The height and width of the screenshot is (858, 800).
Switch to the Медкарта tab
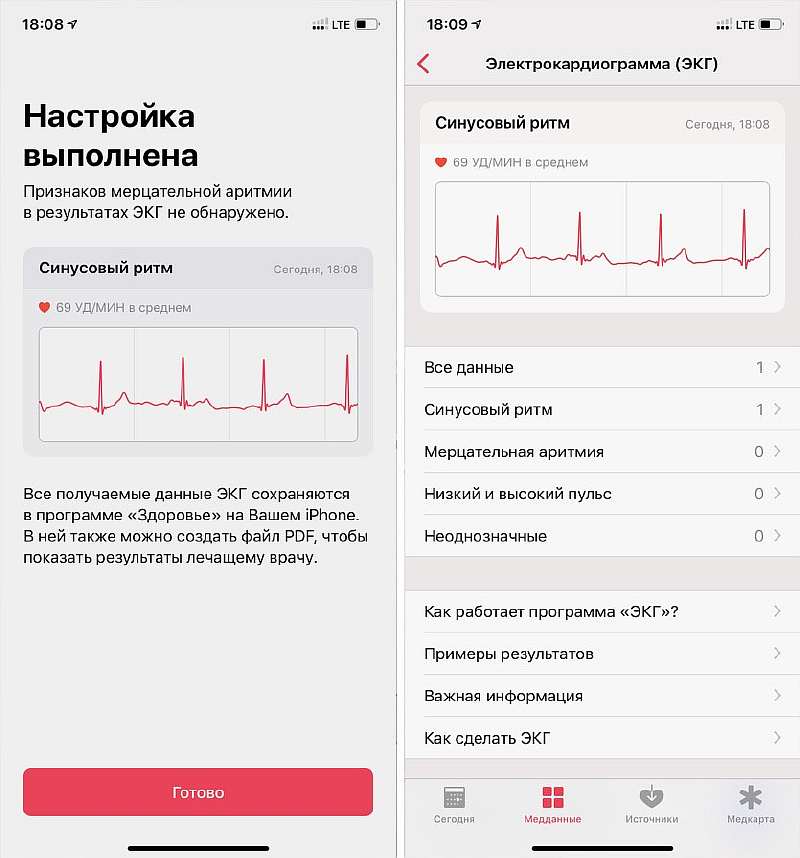(750, 805)
